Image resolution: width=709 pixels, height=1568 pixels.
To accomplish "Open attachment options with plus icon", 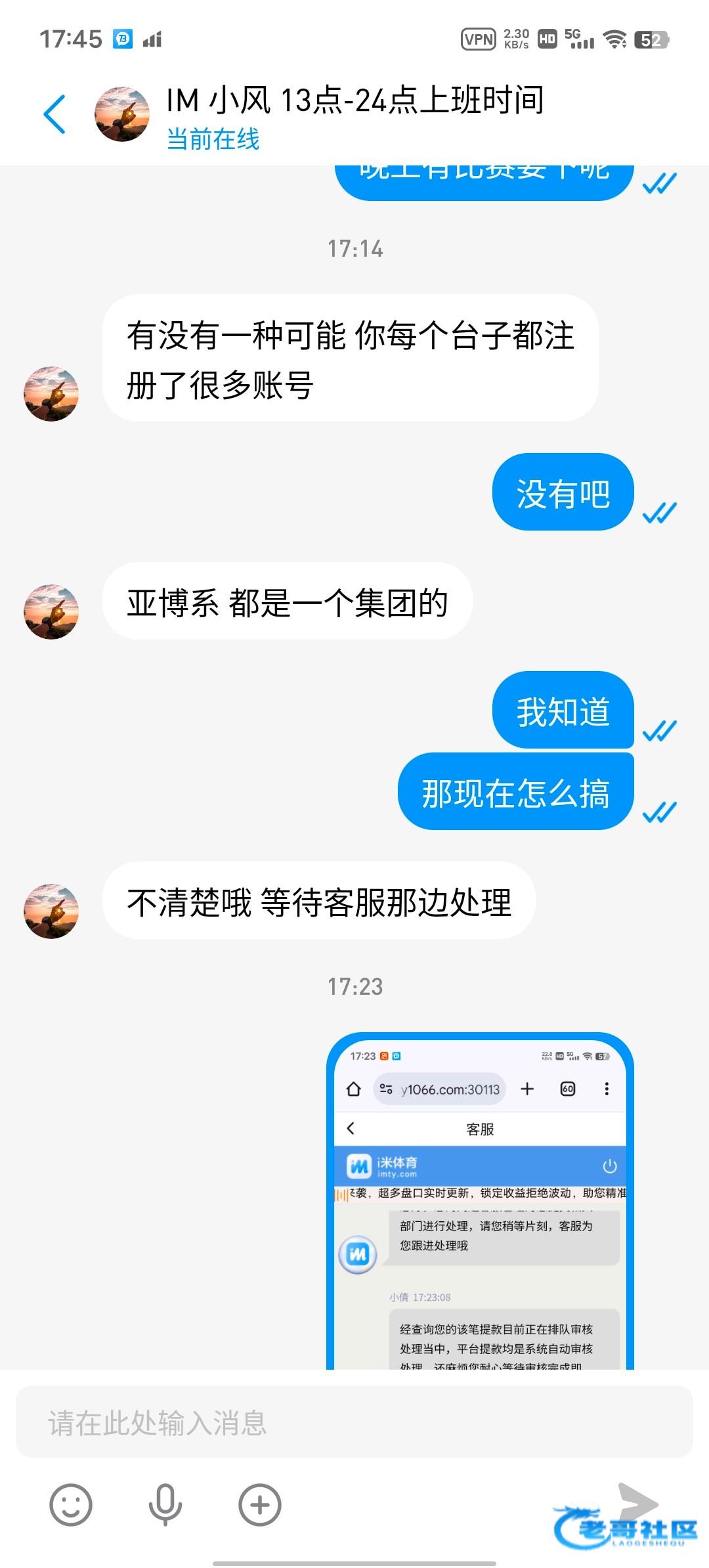I will (260, 1504).
